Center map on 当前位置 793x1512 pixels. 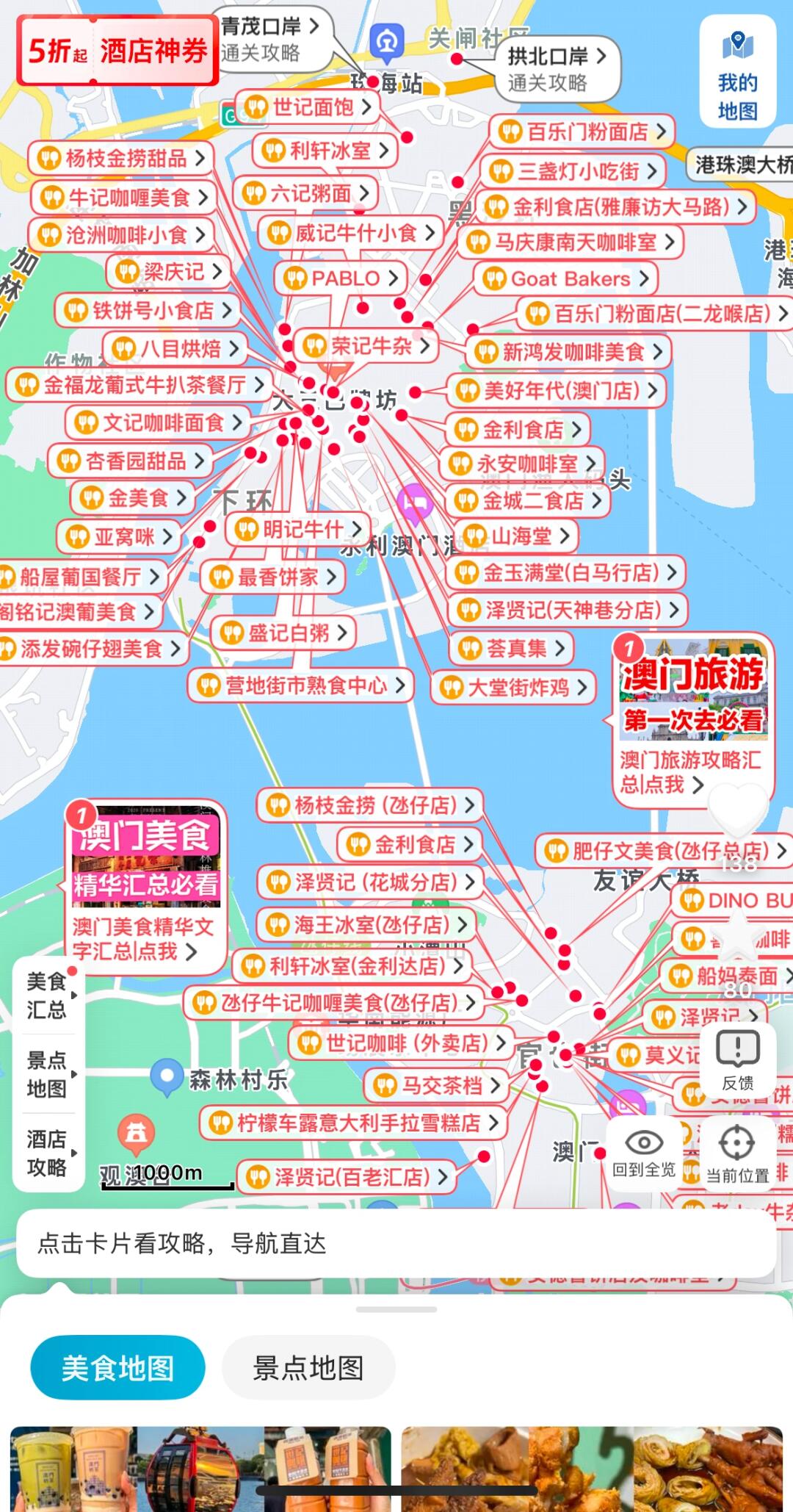point(737,1153)
